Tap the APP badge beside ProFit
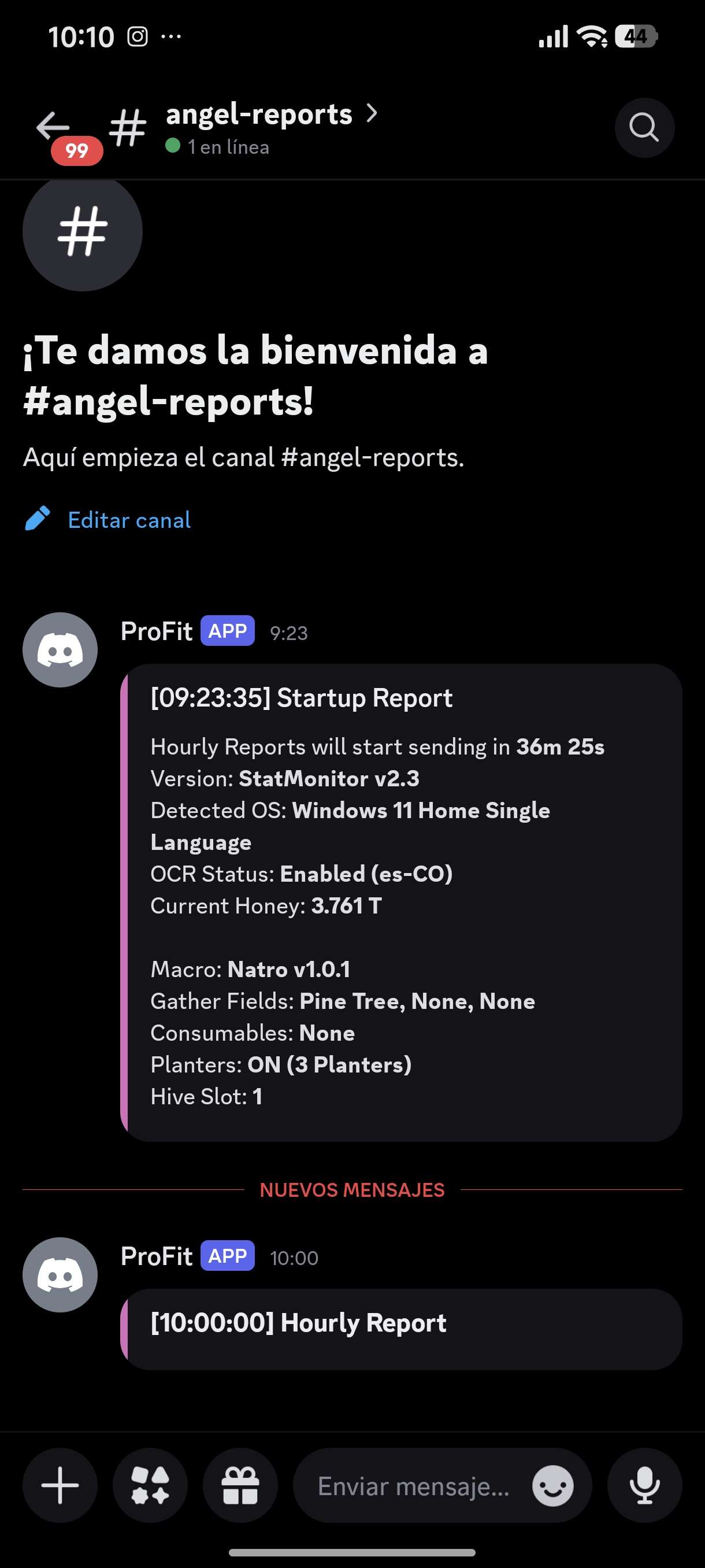The height and width of the screenshot is (1568, 705). pyautogui.click(x=228, y=632)
